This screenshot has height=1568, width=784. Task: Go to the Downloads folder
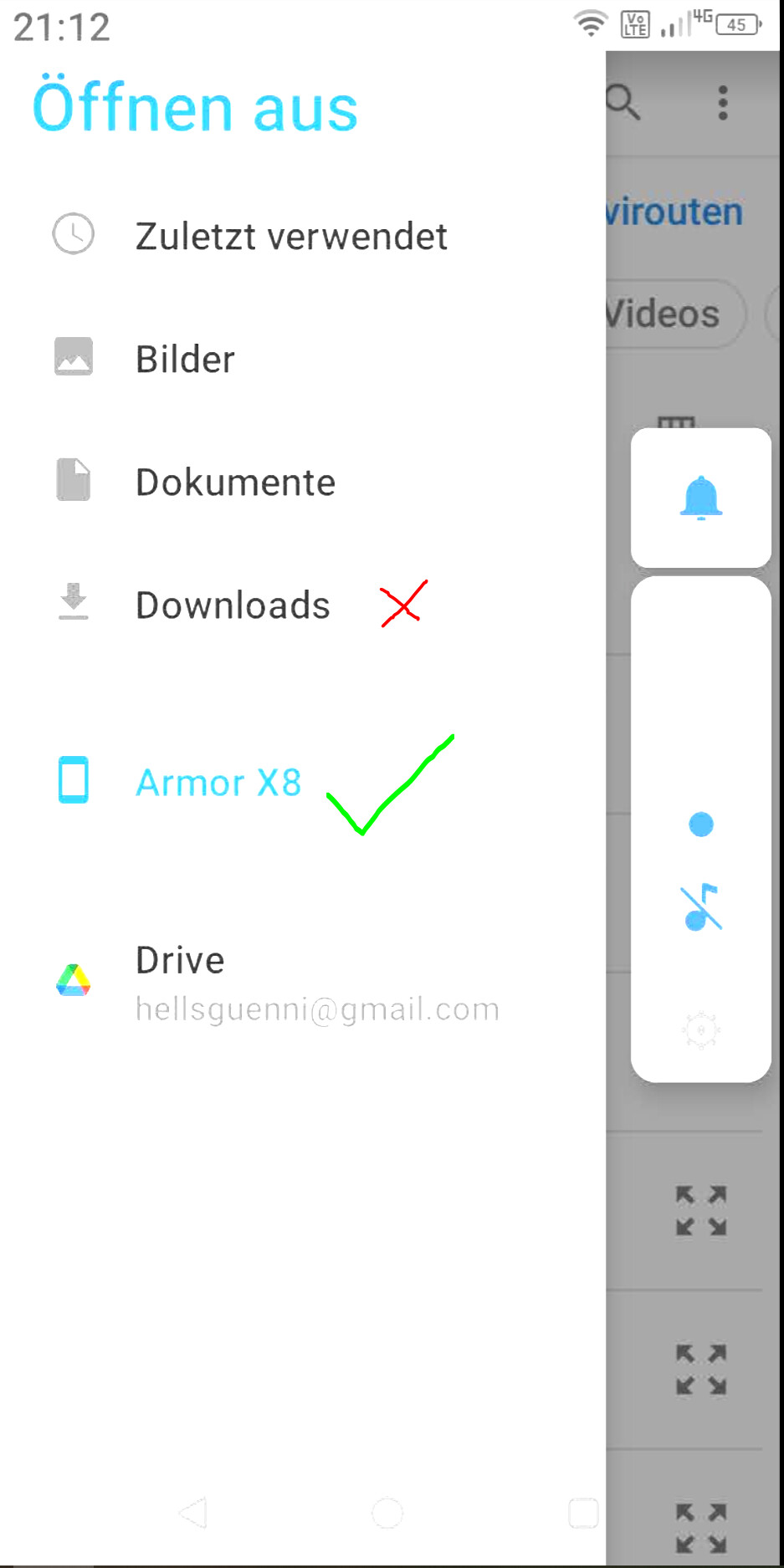point(303,605)
